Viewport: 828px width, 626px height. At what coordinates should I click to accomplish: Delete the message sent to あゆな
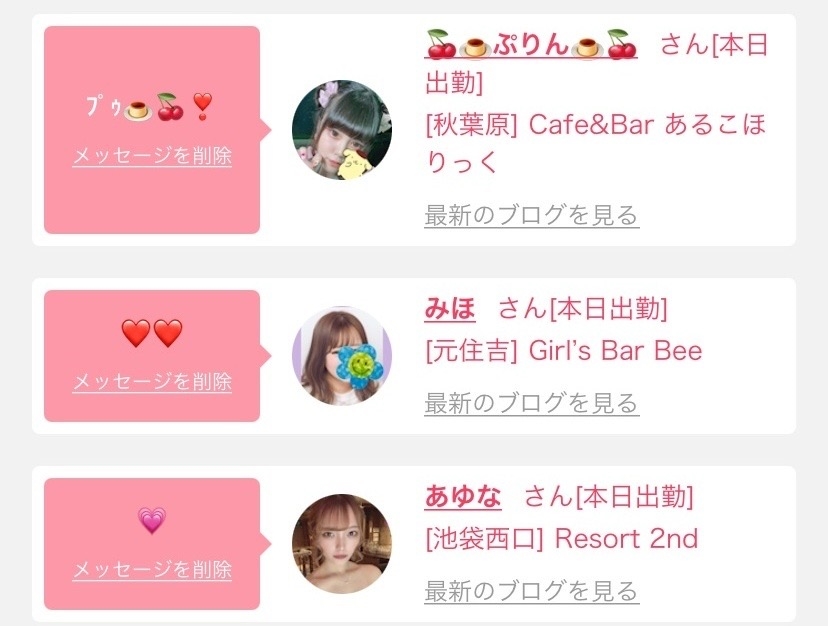click(152, 570)
